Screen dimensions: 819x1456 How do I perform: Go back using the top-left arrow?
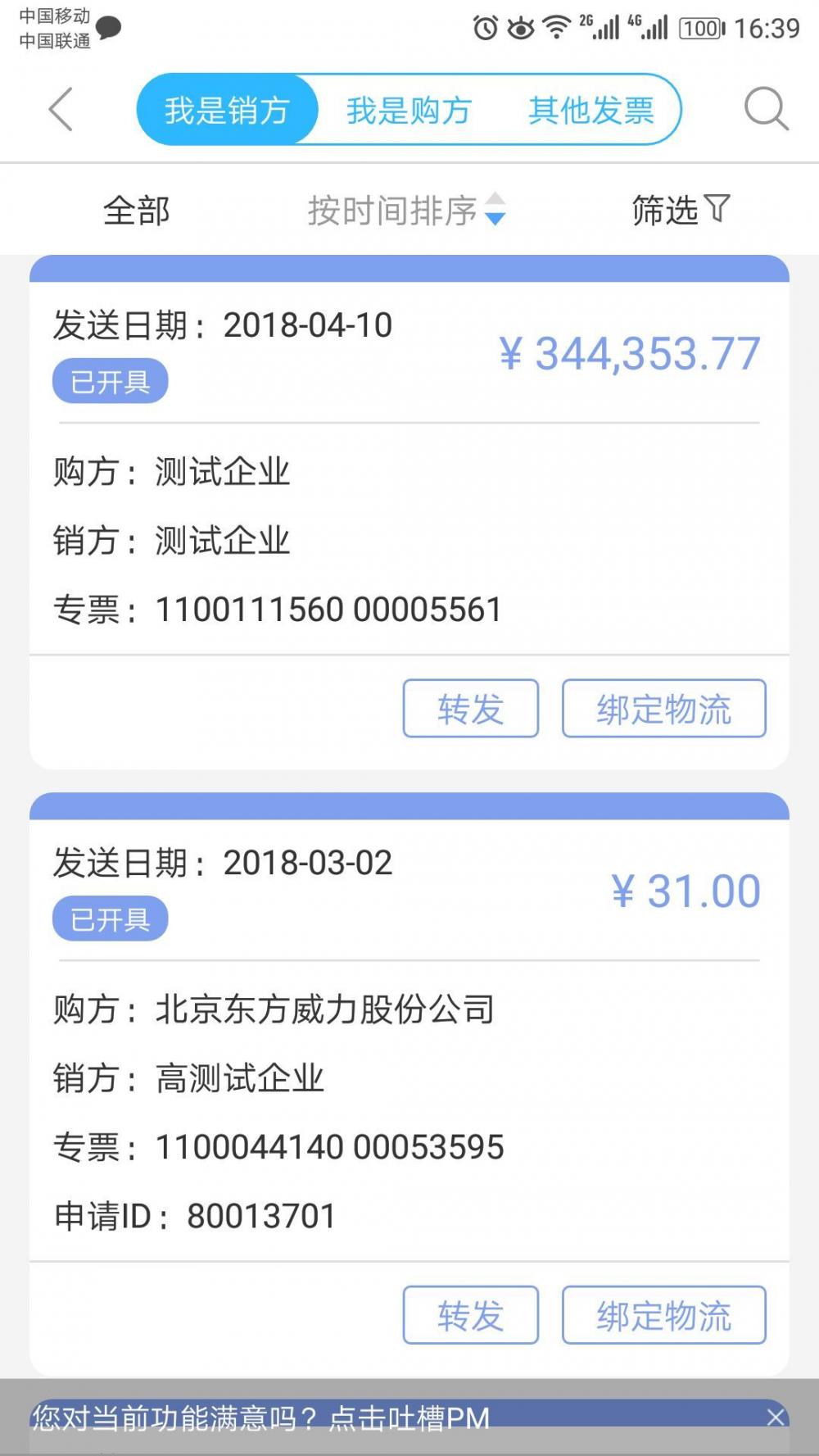coord(61,109)
